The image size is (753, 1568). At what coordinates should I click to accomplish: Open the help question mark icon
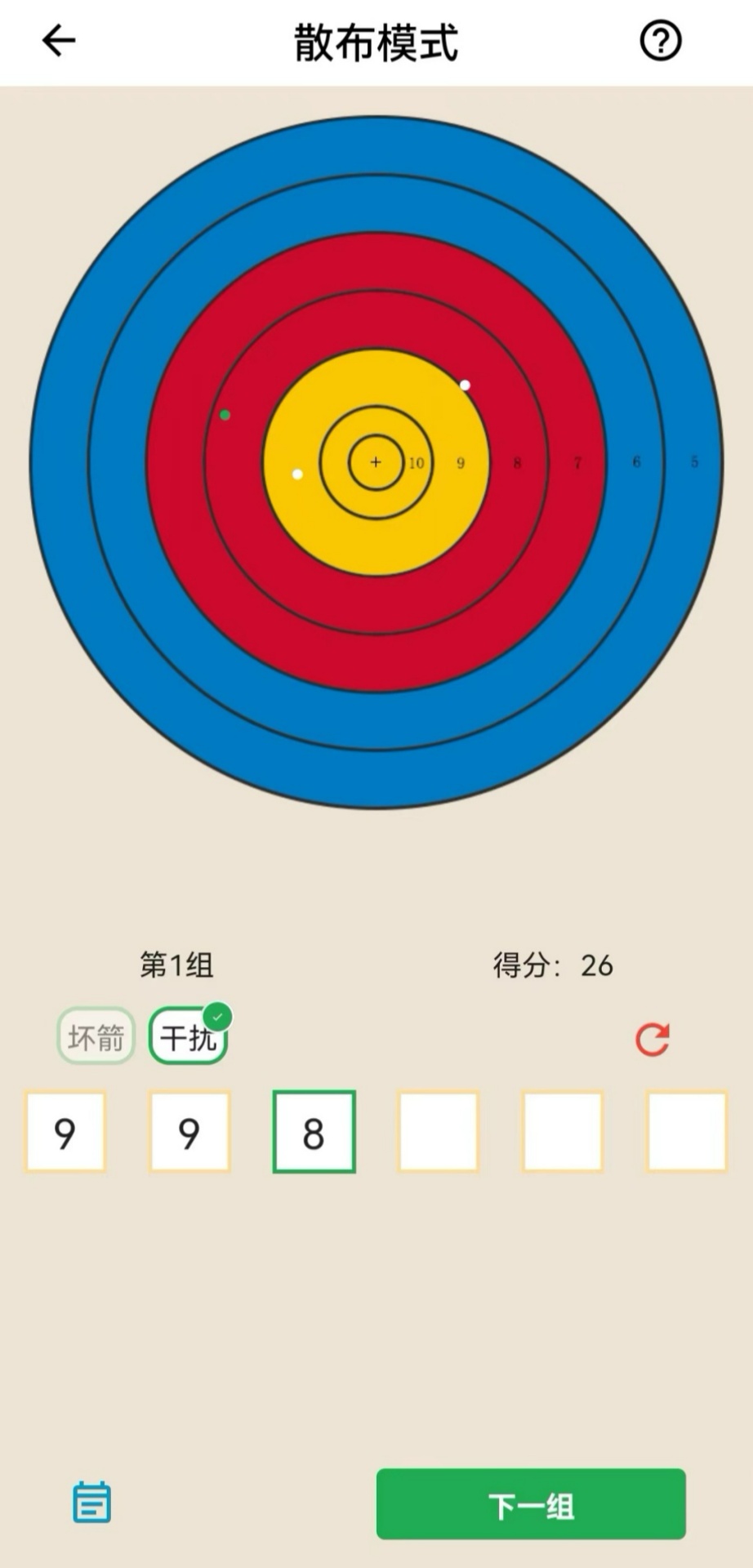pyautogui.click(x=661, y=40)
